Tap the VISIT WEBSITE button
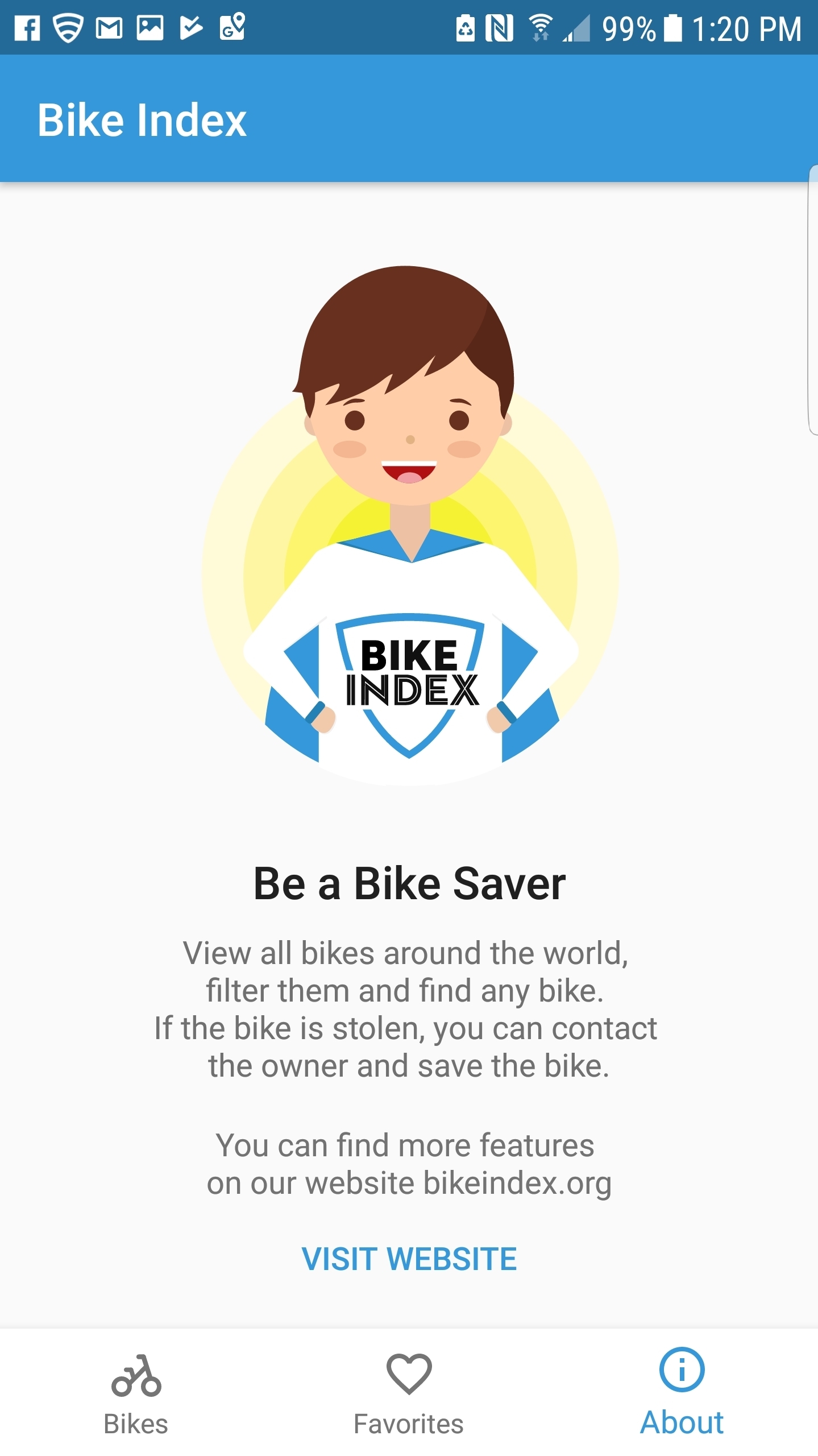The width and height of the screenshot is (818, 1456). pyautogui.click(x=409, y=1259)
